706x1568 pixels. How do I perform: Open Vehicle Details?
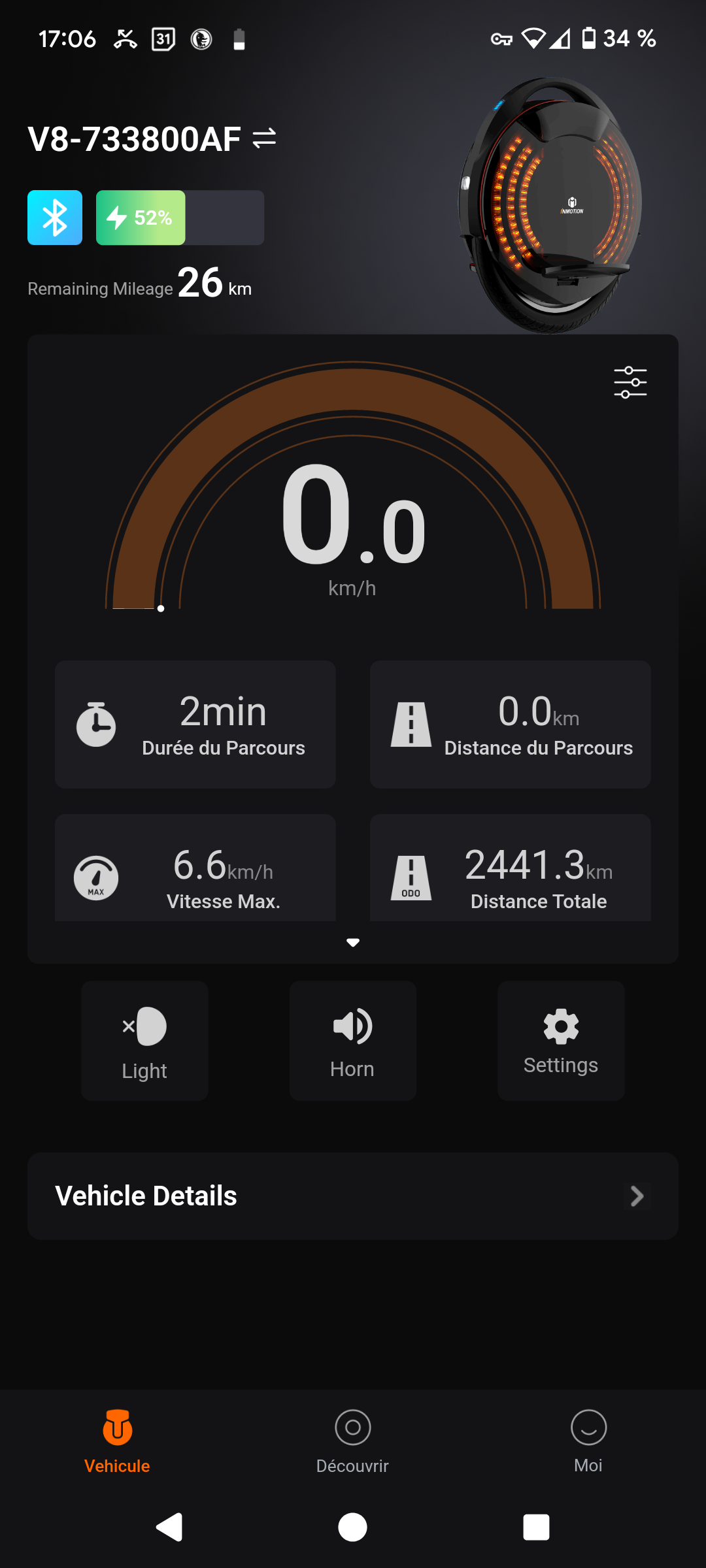coord(353,1196)
